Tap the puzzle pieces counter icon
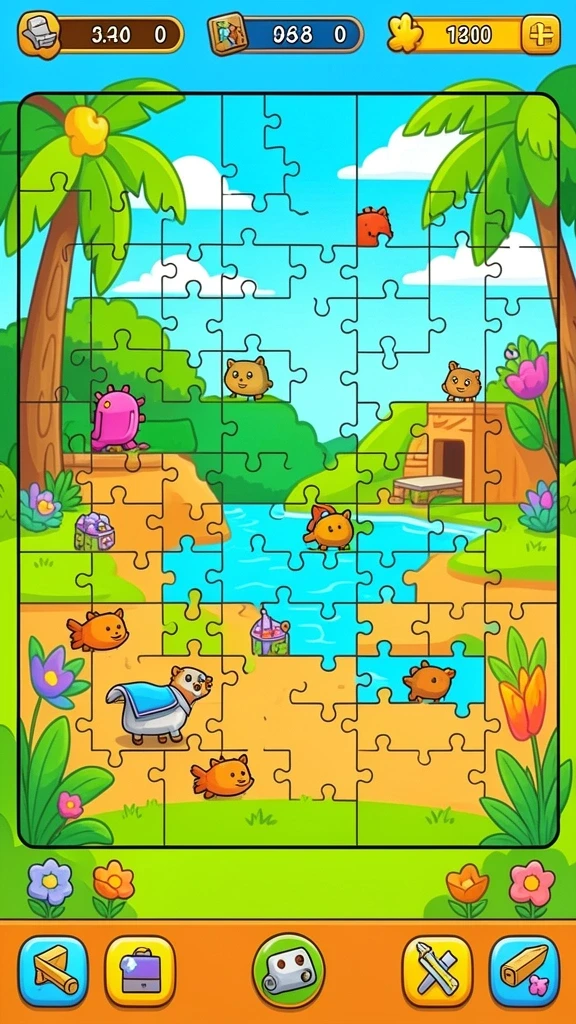576x1024 pixels. [x=227, y=35]
